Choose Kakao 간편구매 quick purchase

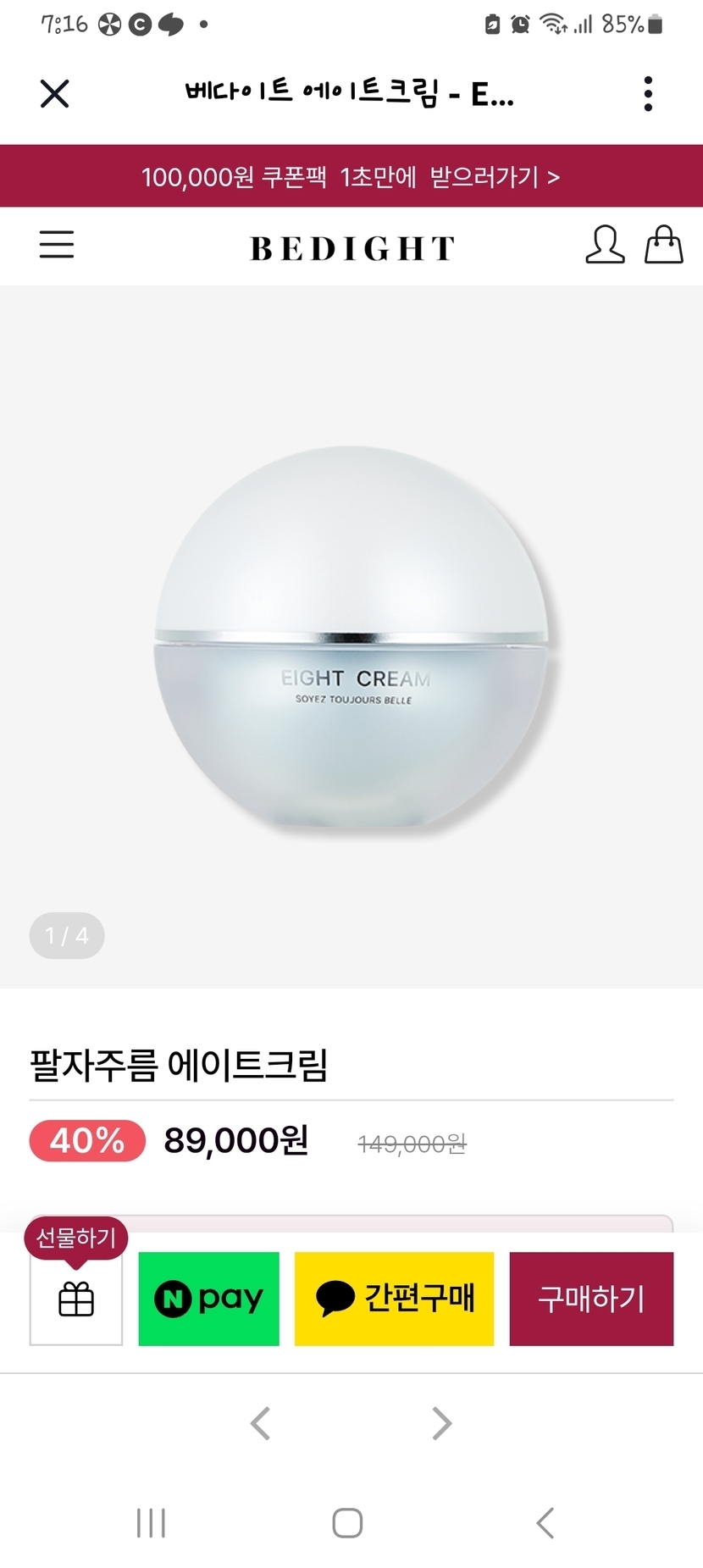coord(394,1298)
